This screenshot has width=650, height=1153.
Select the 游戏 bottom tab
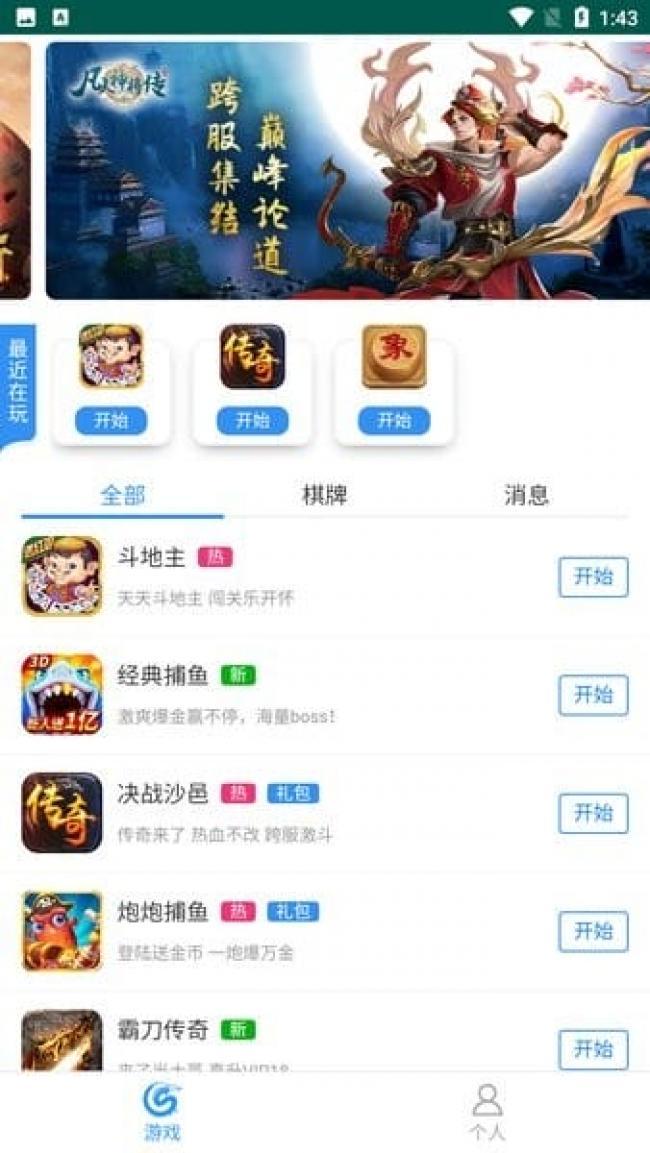pos(162,1111)
